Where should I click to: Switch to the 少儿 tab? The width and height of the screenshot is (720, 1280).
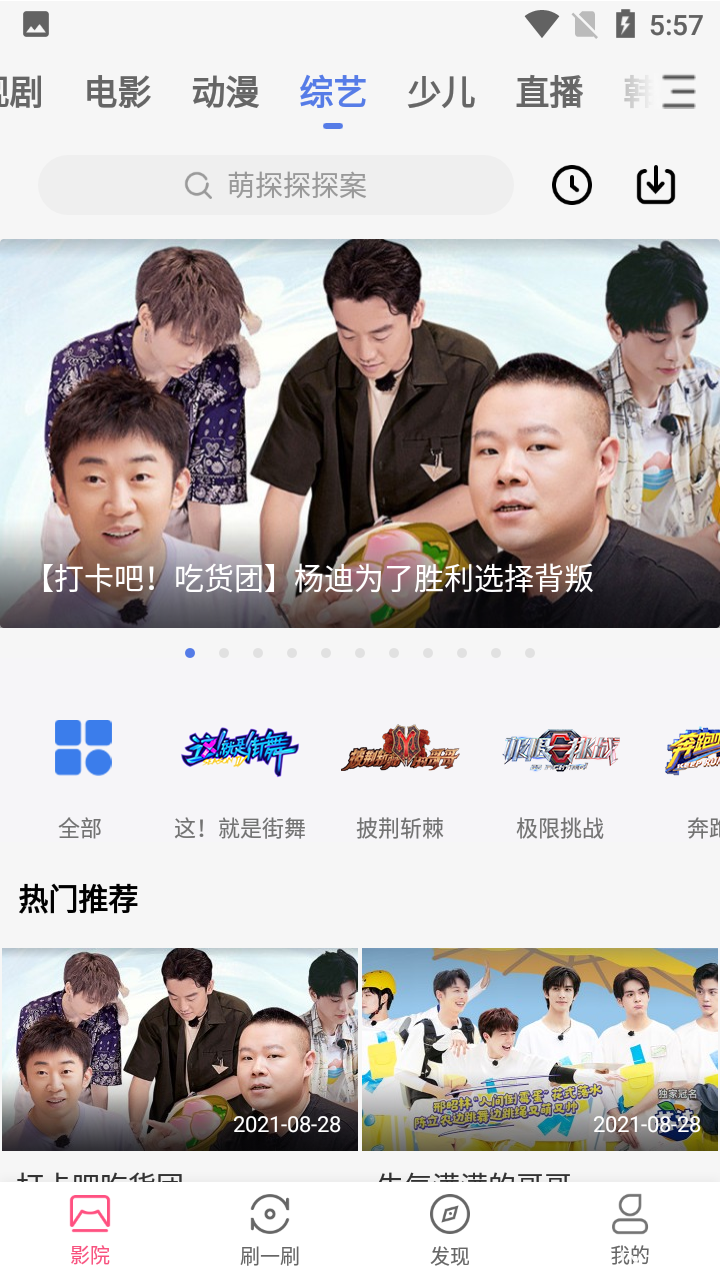pos(440,92)
